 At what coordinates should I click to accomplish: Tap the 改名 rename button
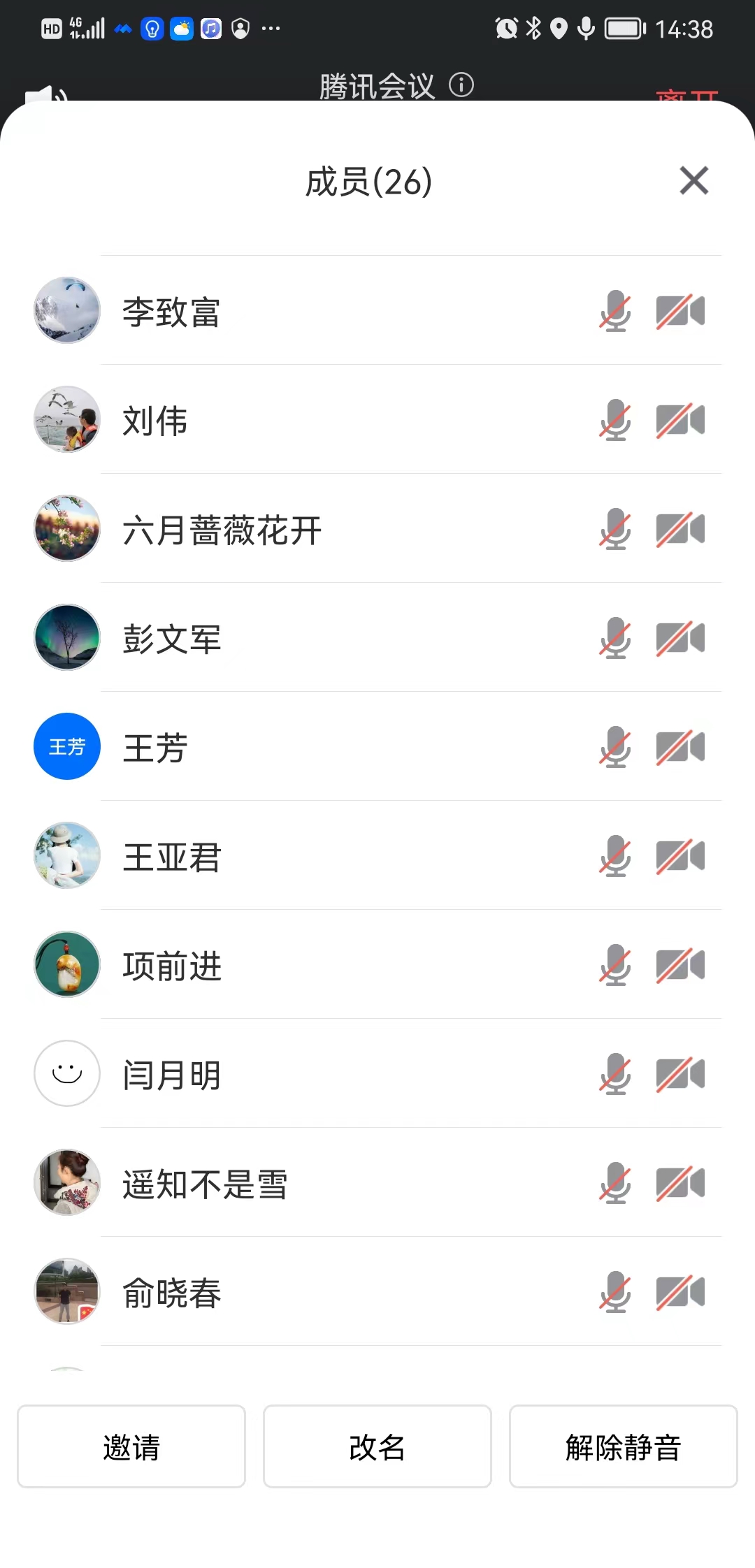pos(377,1446)
